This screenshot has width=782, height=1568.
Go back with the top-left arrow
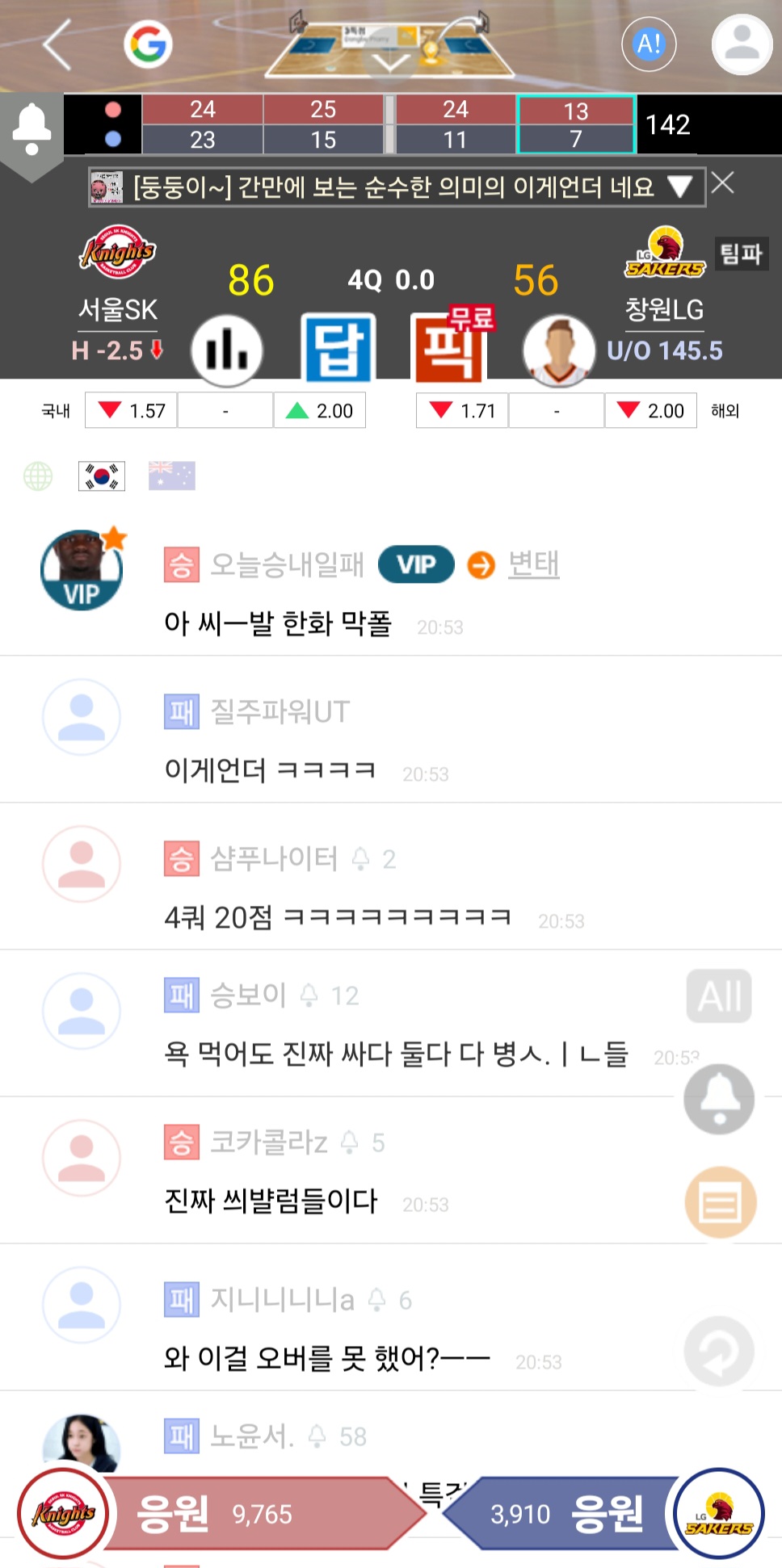click(58, 44)
